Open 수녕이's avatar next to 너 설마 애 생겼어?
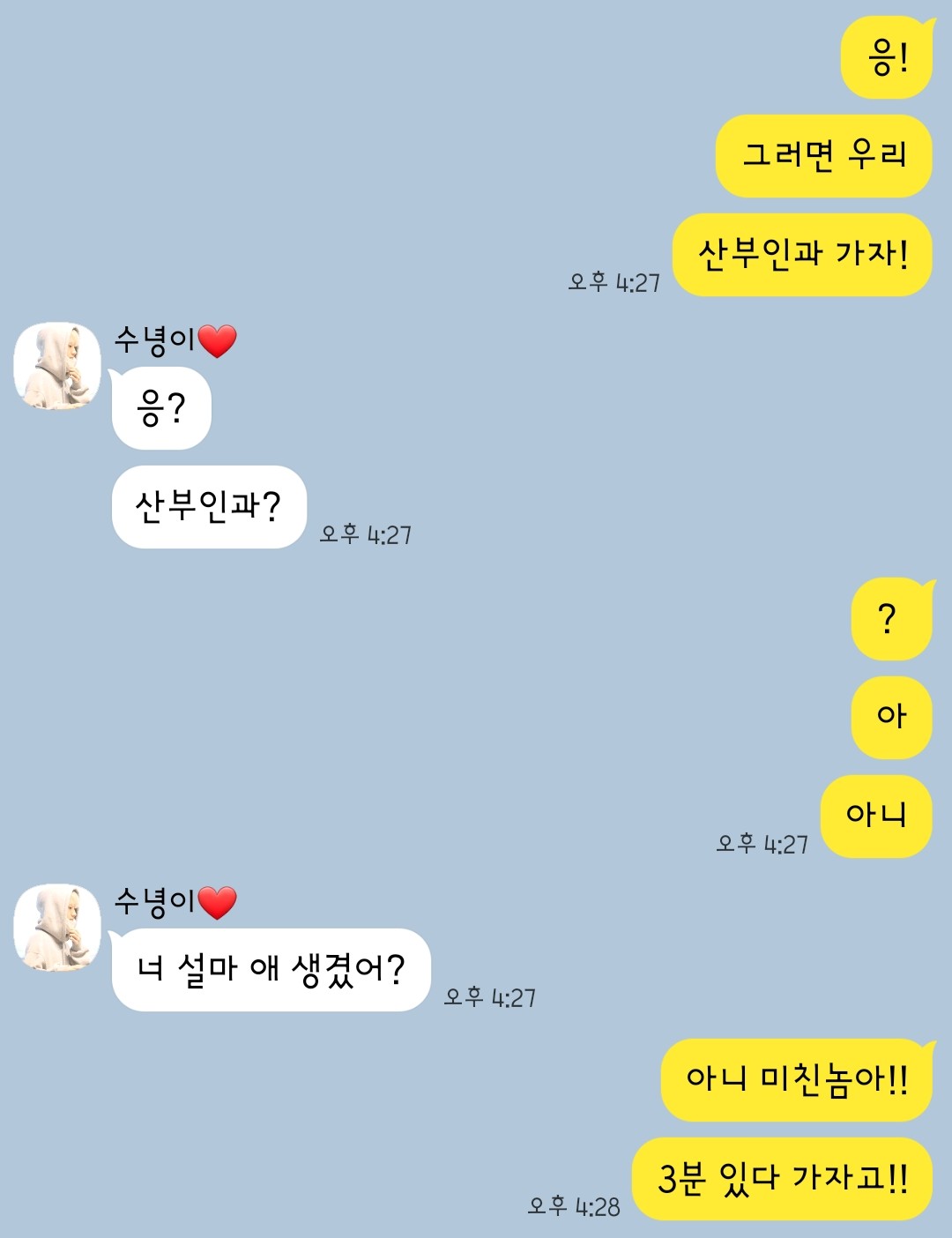This screenshot has width=952, height=1238. (x=57, y=928)
